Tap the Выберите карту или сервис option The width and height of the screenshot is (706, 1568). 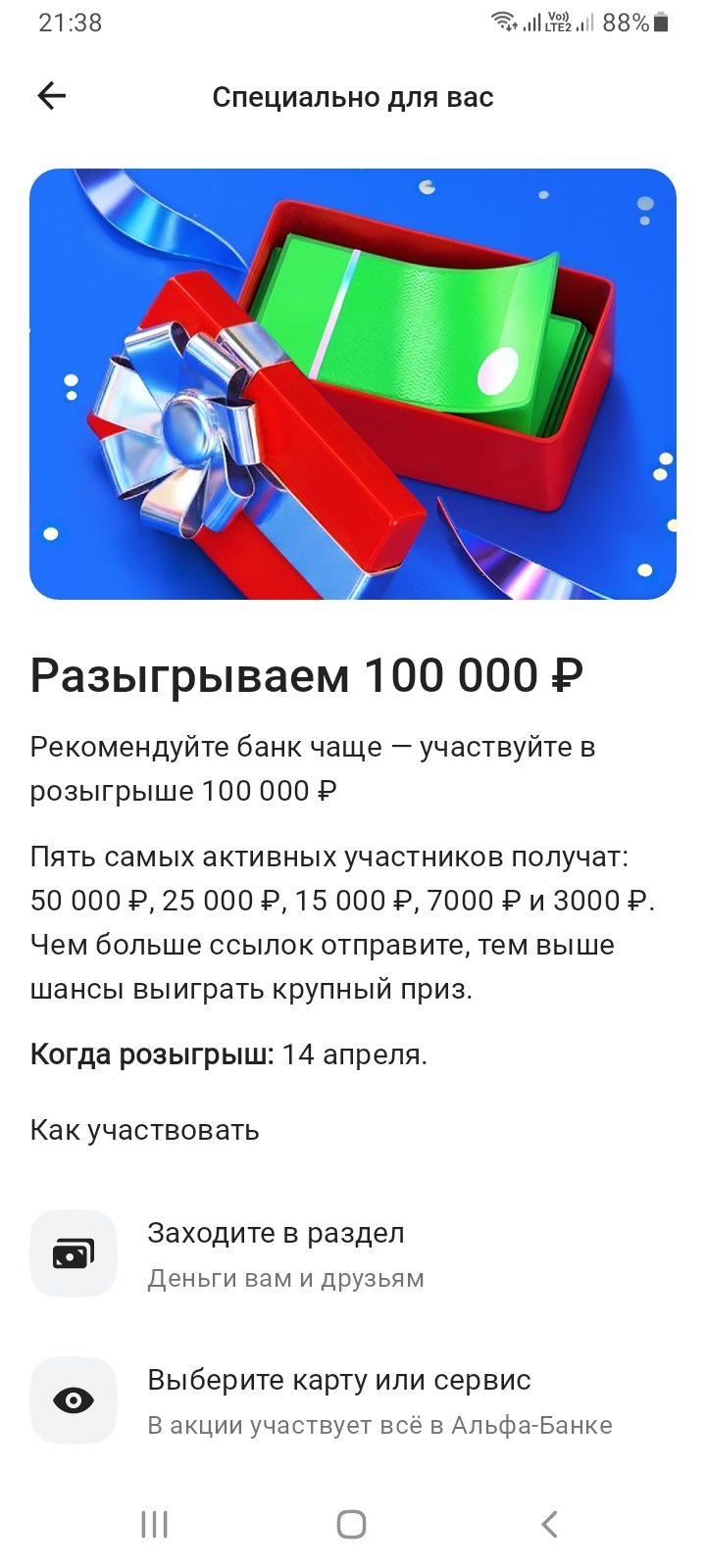[338, 1380]
